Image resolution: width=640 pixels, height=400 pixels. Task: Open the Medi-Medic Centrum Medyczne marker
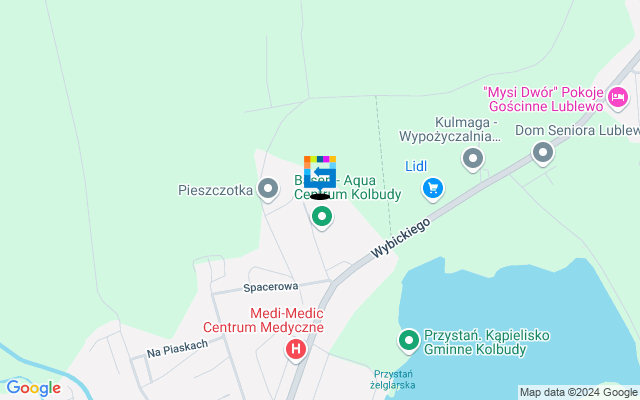point(296,349)
